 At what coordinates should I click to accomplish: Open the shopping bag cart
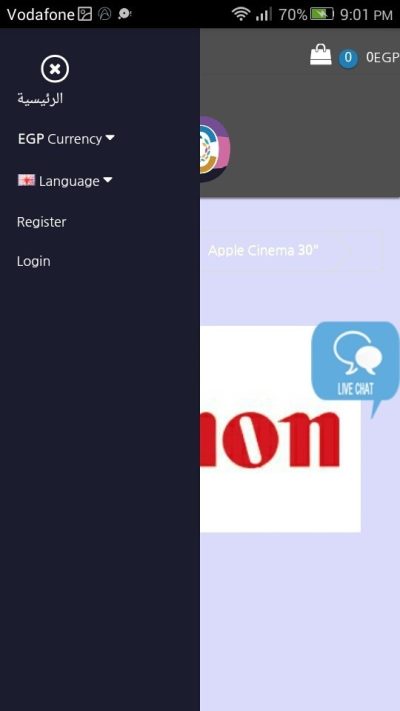pos(321,55)
